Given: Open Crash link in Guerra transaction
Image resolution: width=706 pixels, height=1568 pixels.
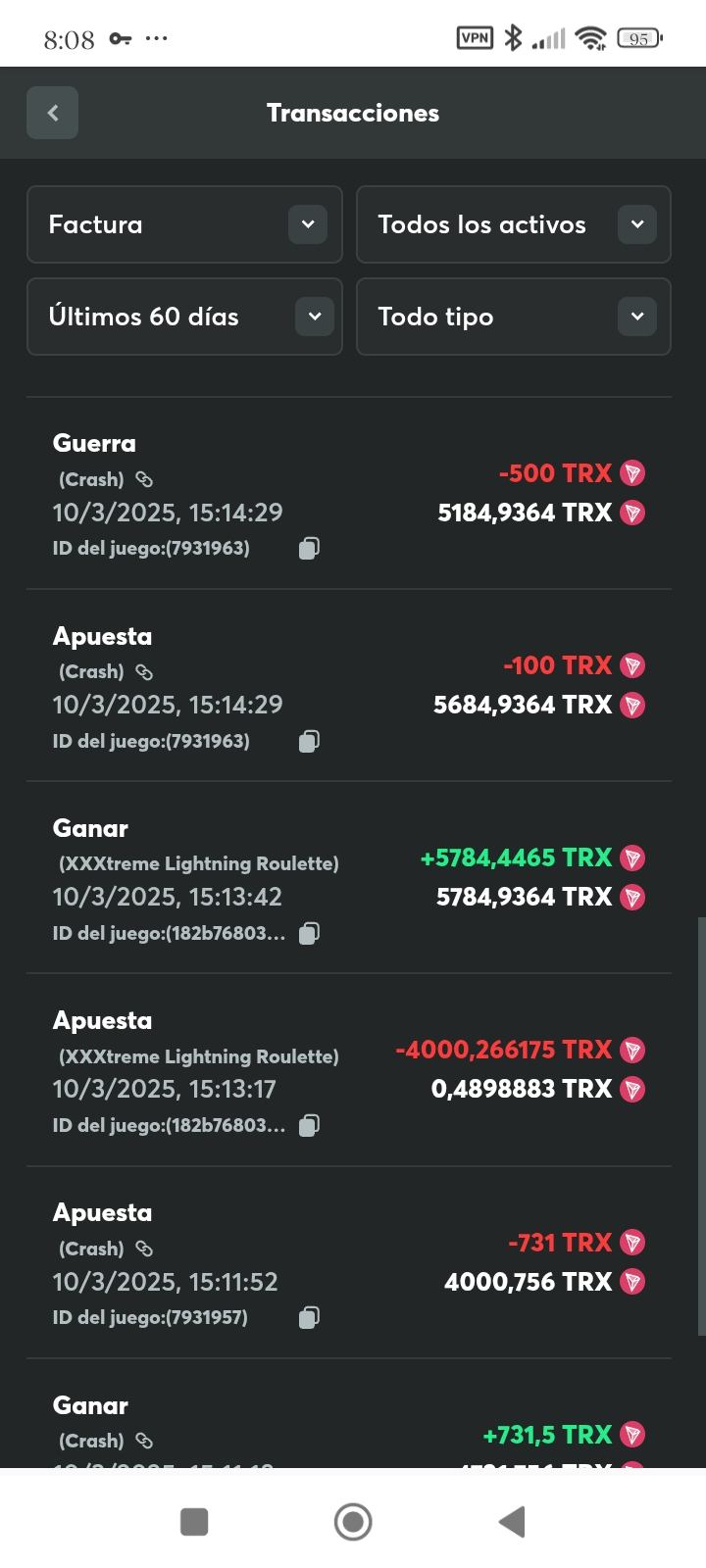Looking at the screenshot, I should [x=144, y=479].
